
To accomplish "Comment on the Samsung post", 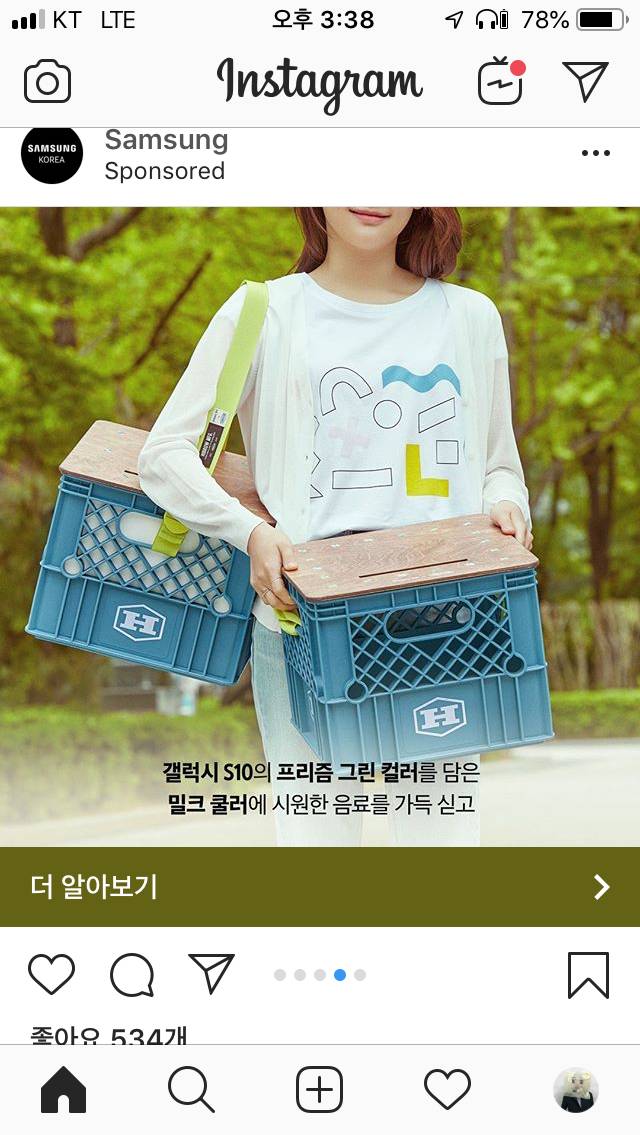I will point(131,974).
